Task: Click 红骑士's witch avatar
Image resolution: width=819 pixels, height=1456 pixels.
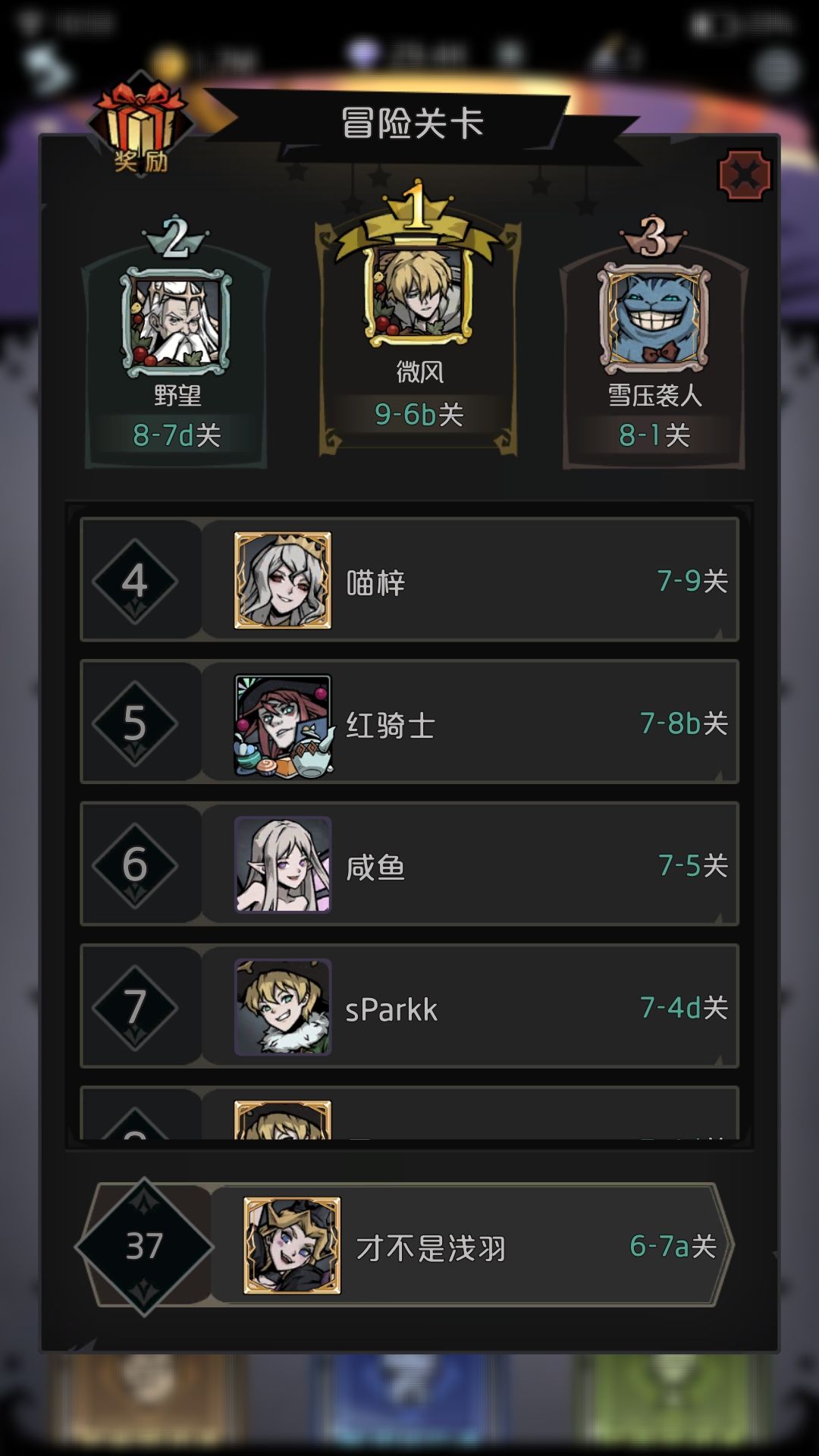Action: (x=283, y=724)
